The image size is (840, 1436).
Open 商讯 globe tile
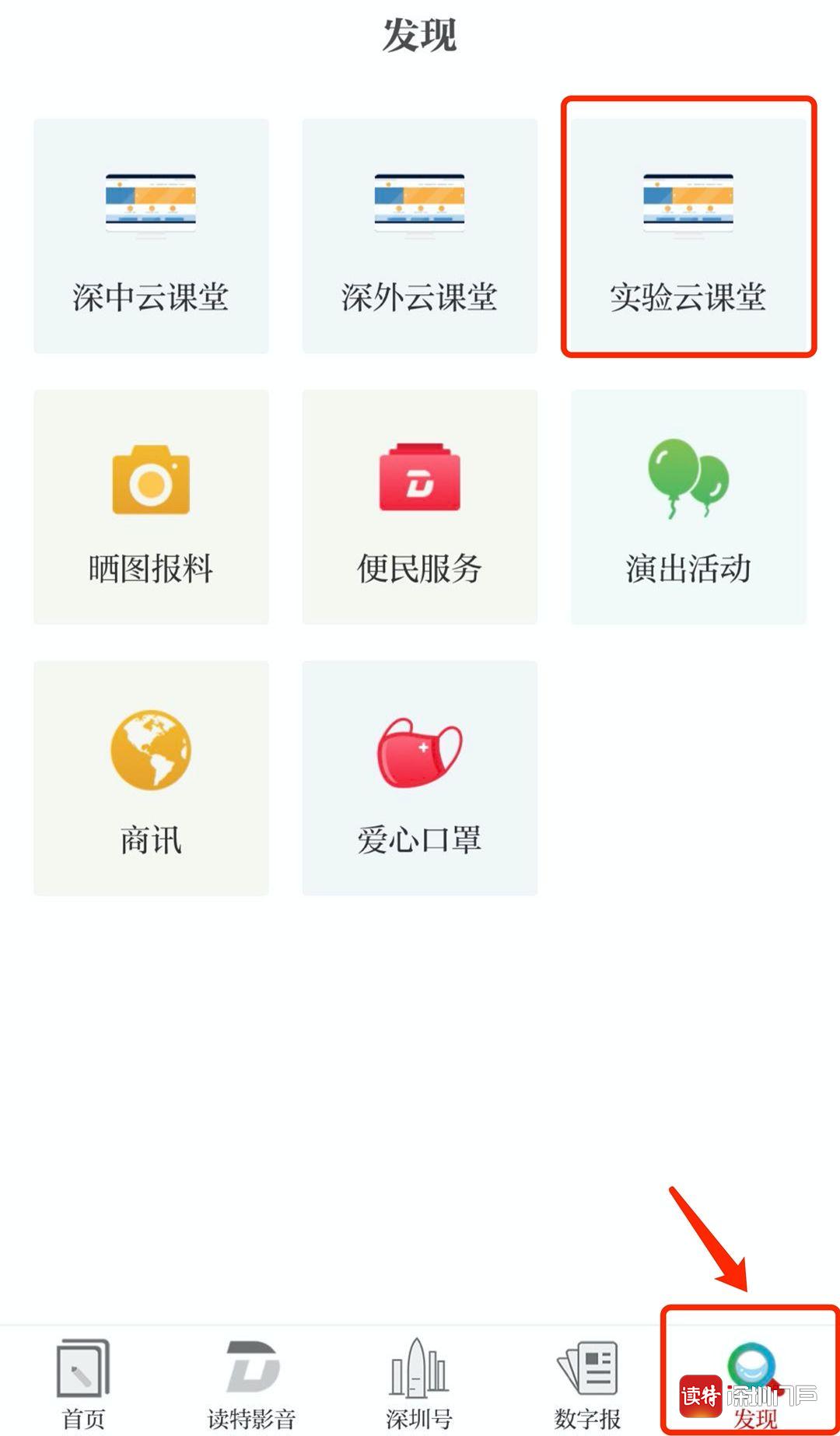[x=151, y=778]
